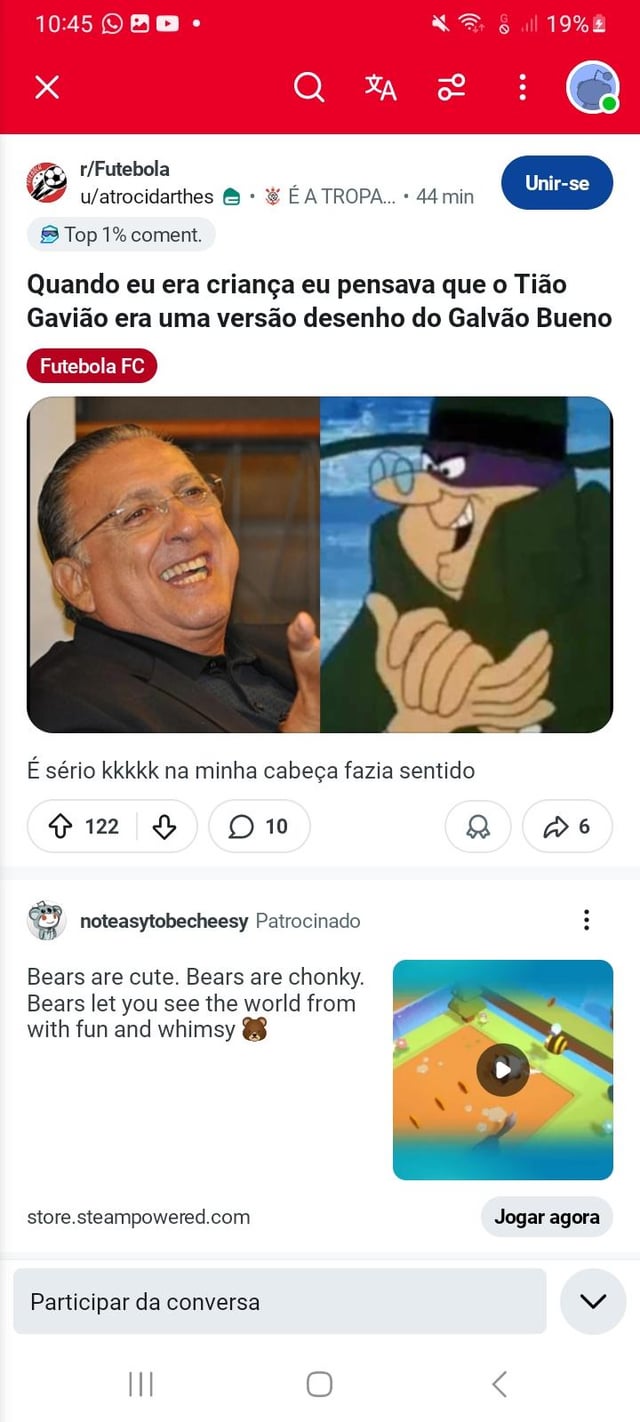Open the profile avatar

click(x=593, y=88)
